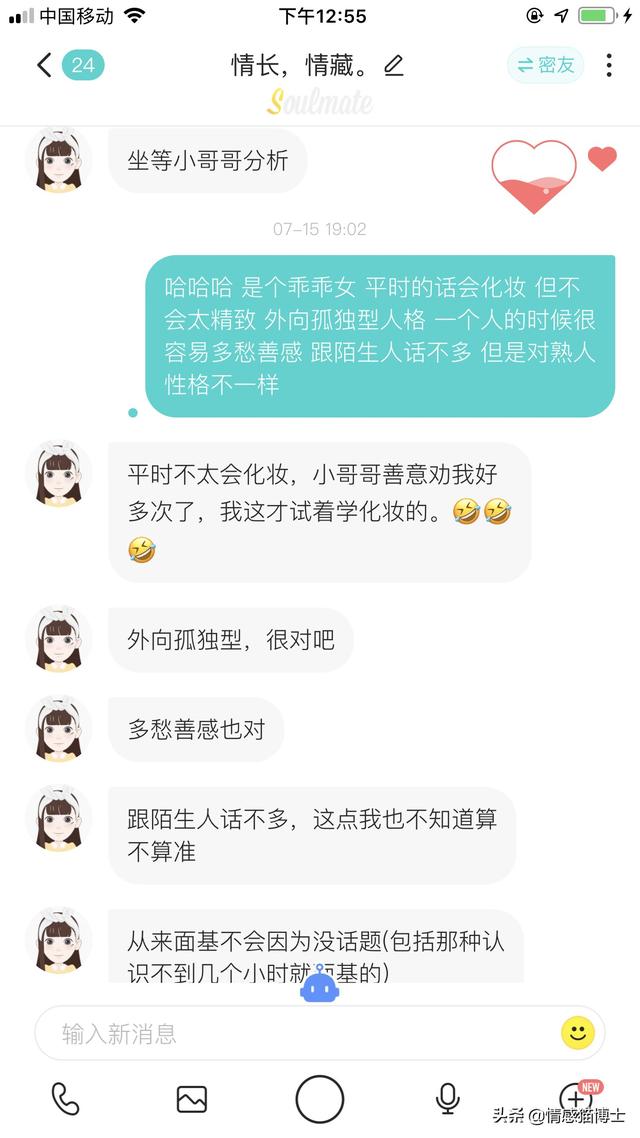
Task: Open the photo gallery picker
Action: pos(192,1099)
